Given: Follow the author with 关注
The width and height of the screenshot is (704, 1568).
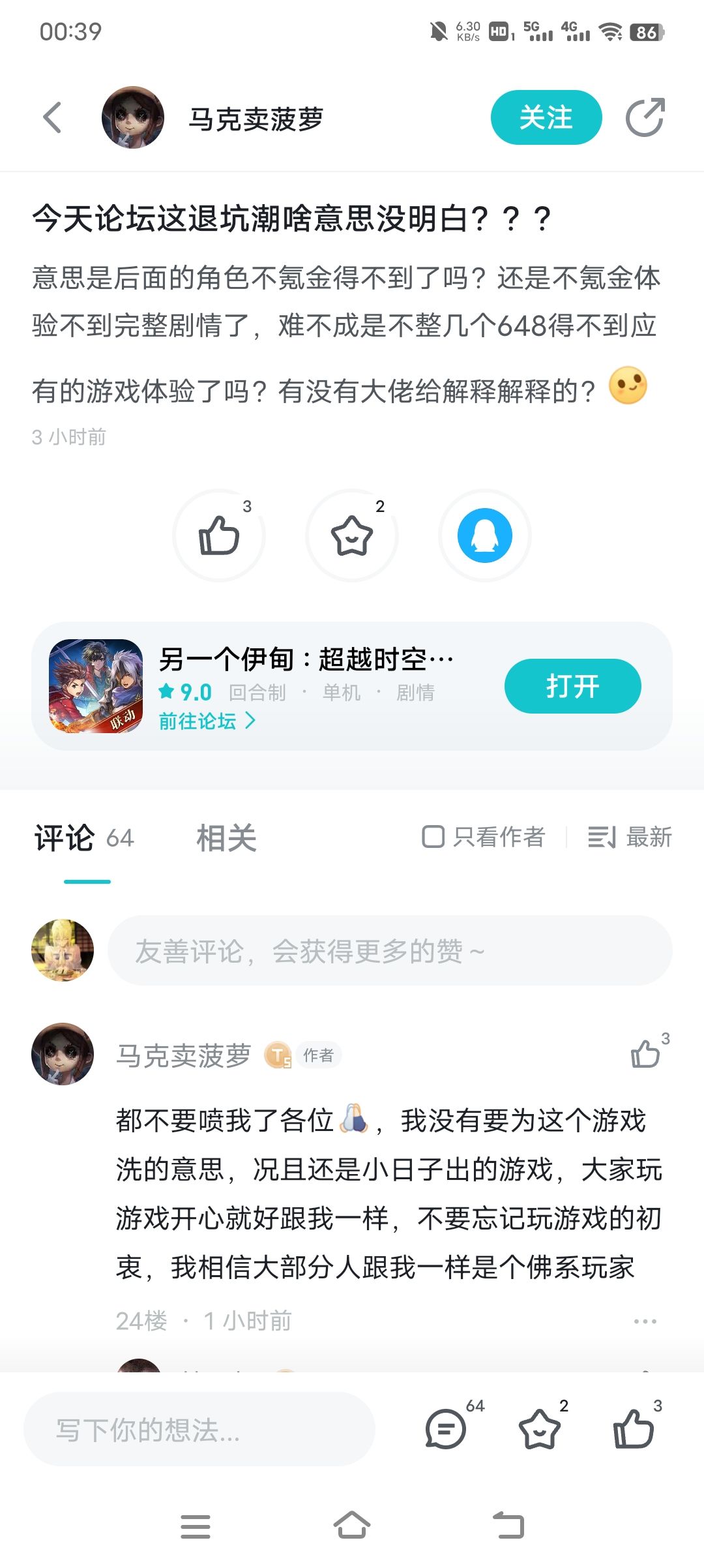Looking at the screenshot, I should 546,118.
